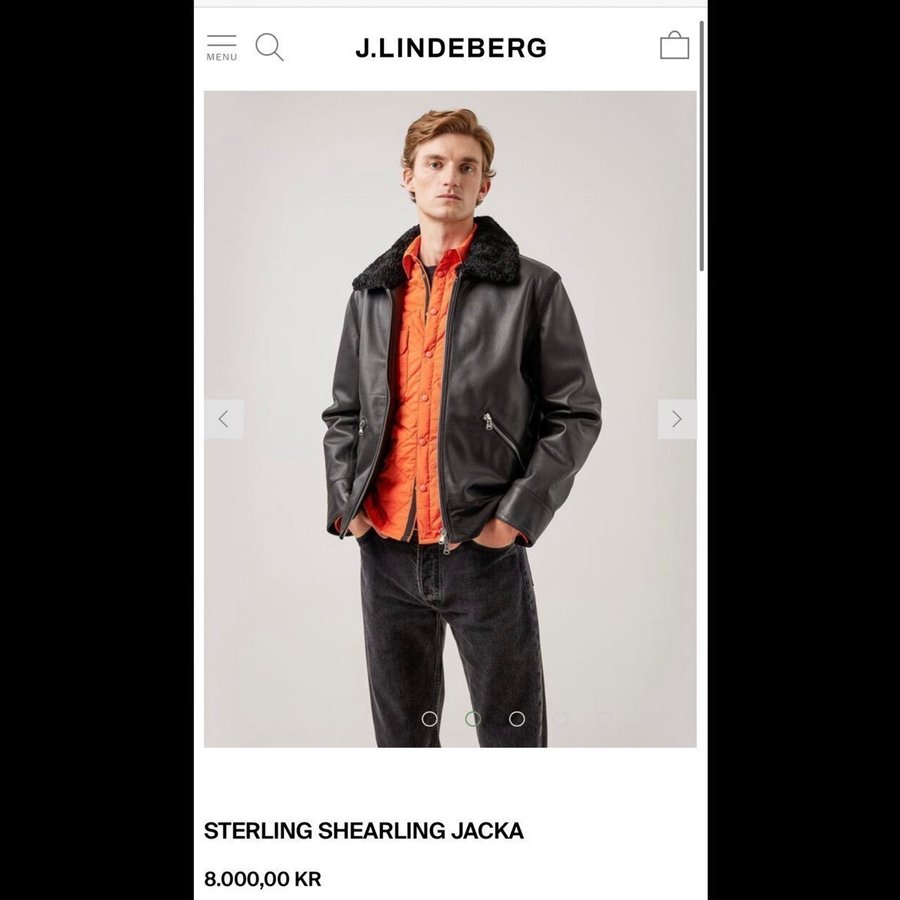Jump to the third image dot

(517, 718)
